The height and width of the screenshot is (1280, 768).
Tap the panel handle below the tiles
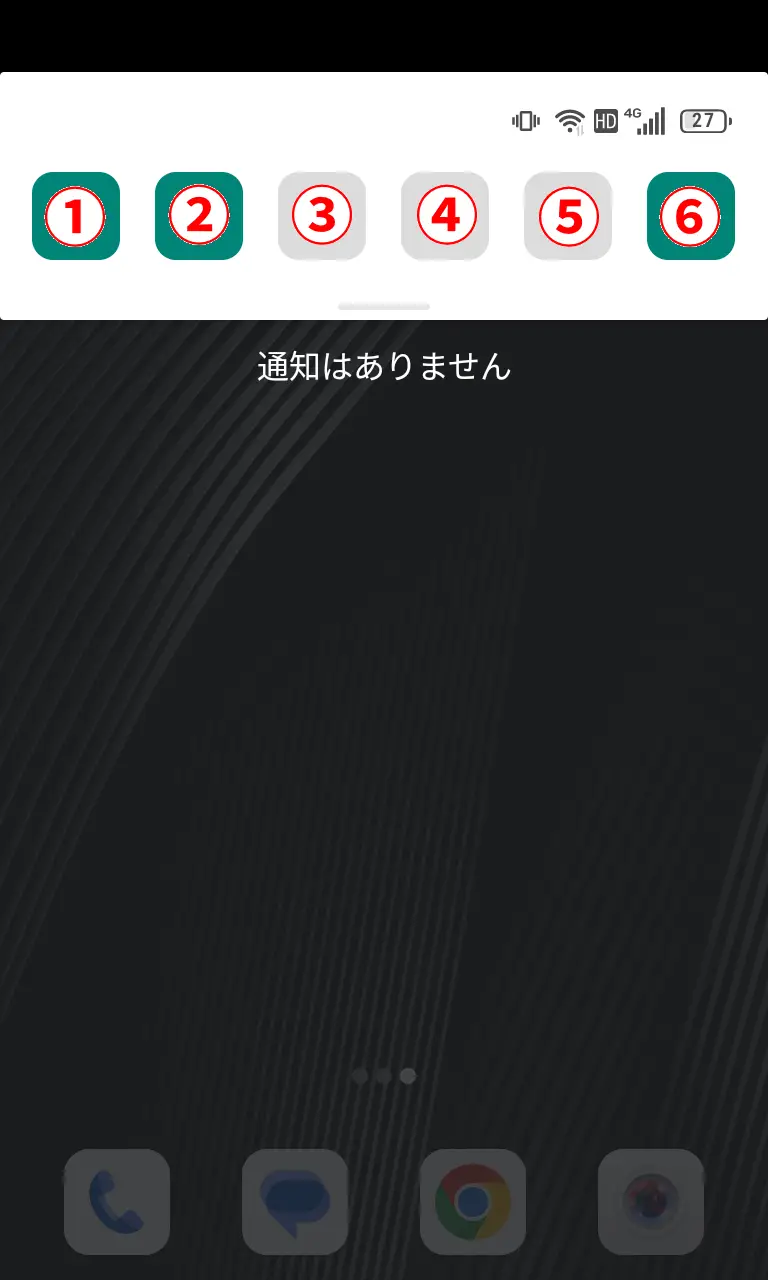point(384,306)
